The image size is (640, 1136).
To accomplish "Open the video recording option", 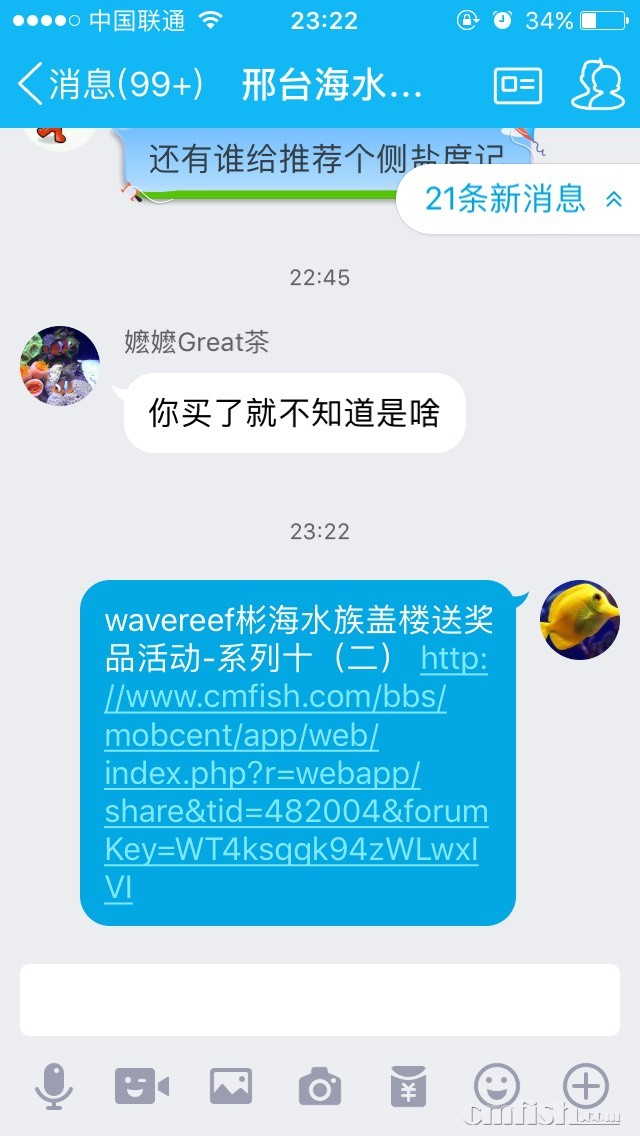I will [141, 1086].
